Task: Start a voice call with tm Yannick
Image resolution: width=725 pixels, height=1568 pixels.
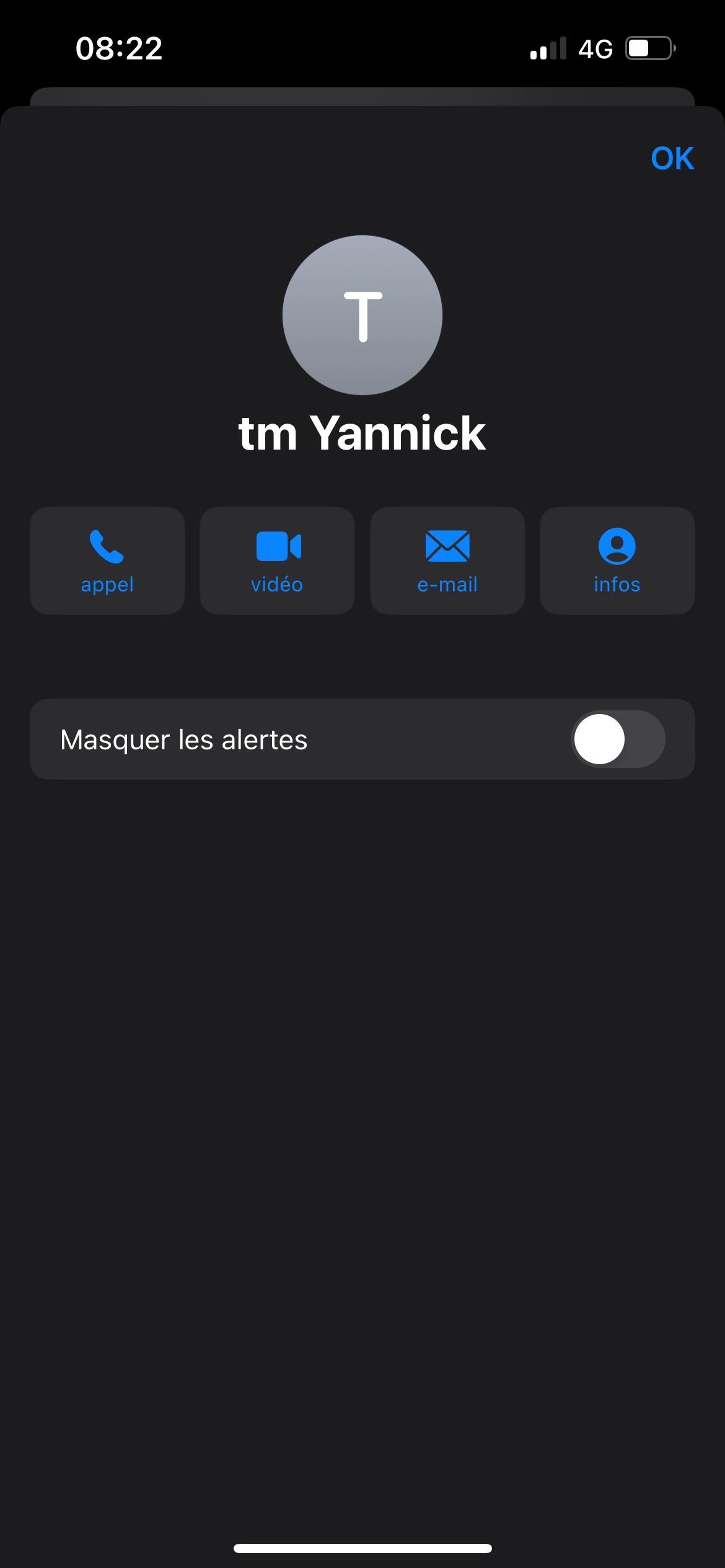Action: 107,560
